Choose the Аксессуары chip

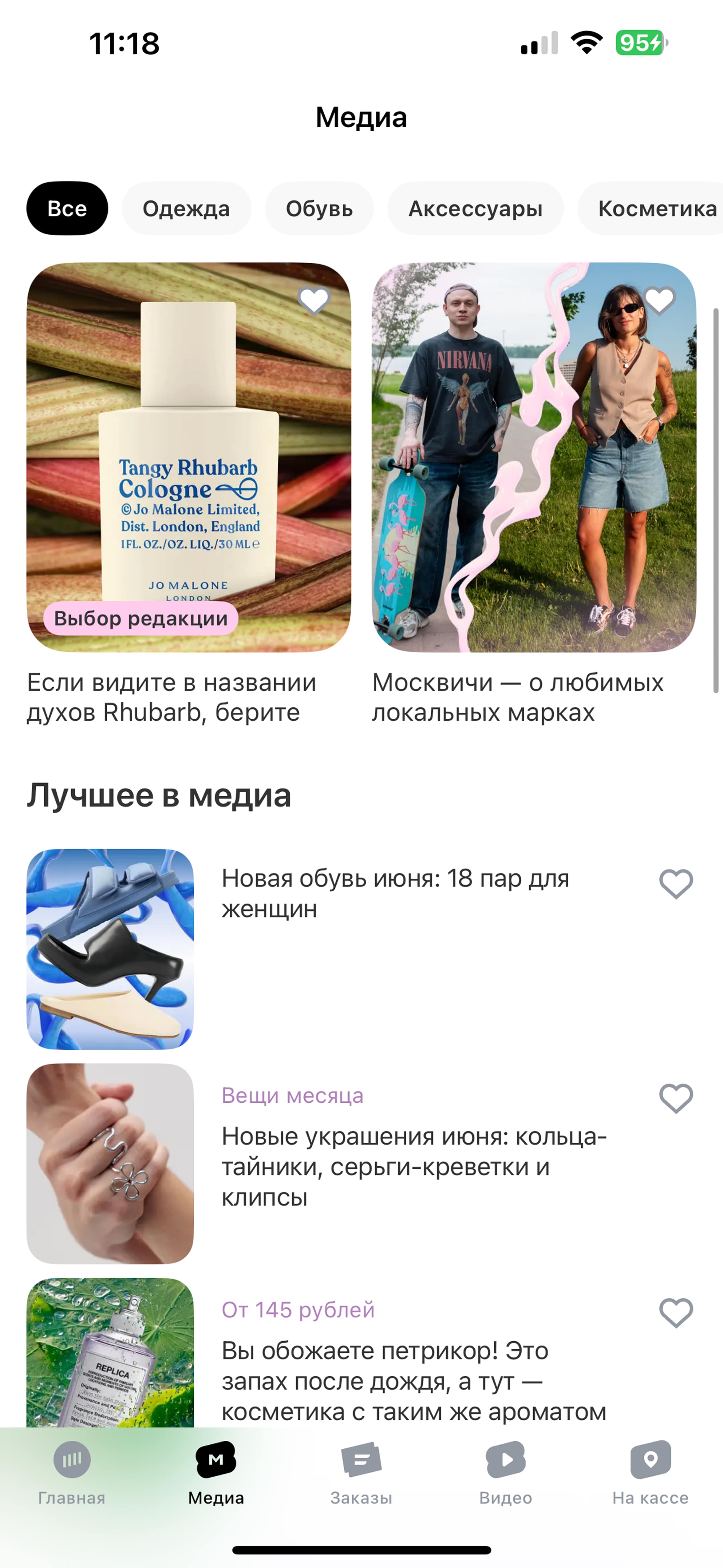(x=475, y=208)
